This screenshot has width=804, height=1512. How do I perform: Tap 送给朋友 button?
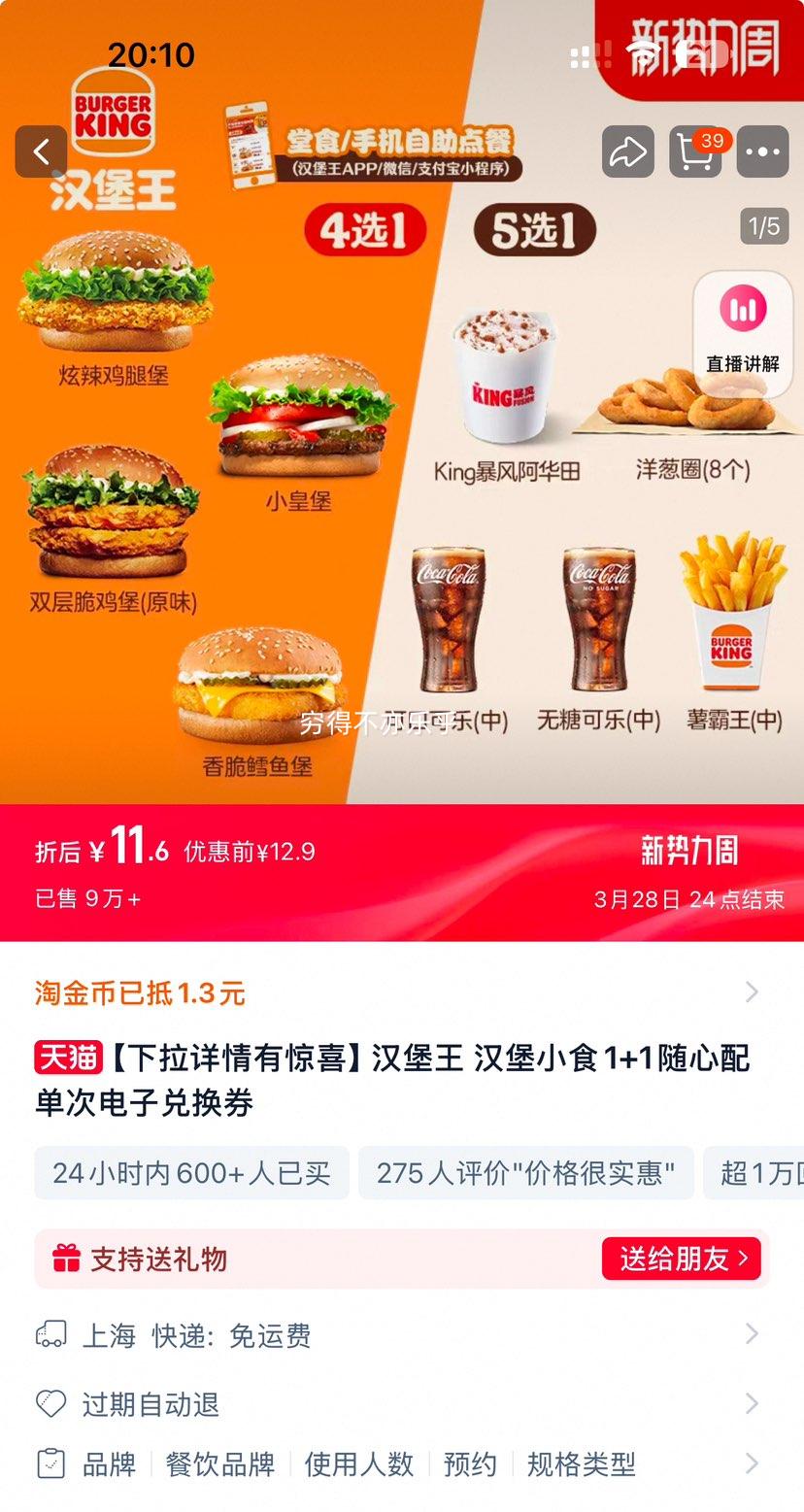682,1259
